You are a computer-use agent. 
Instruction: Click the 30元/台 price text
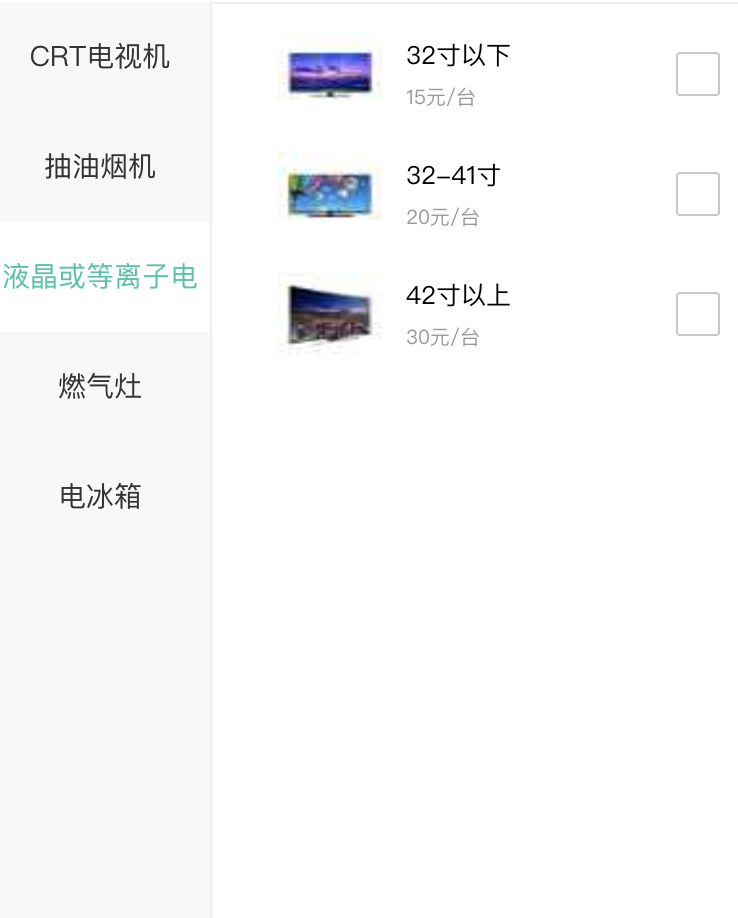[443, 337]
